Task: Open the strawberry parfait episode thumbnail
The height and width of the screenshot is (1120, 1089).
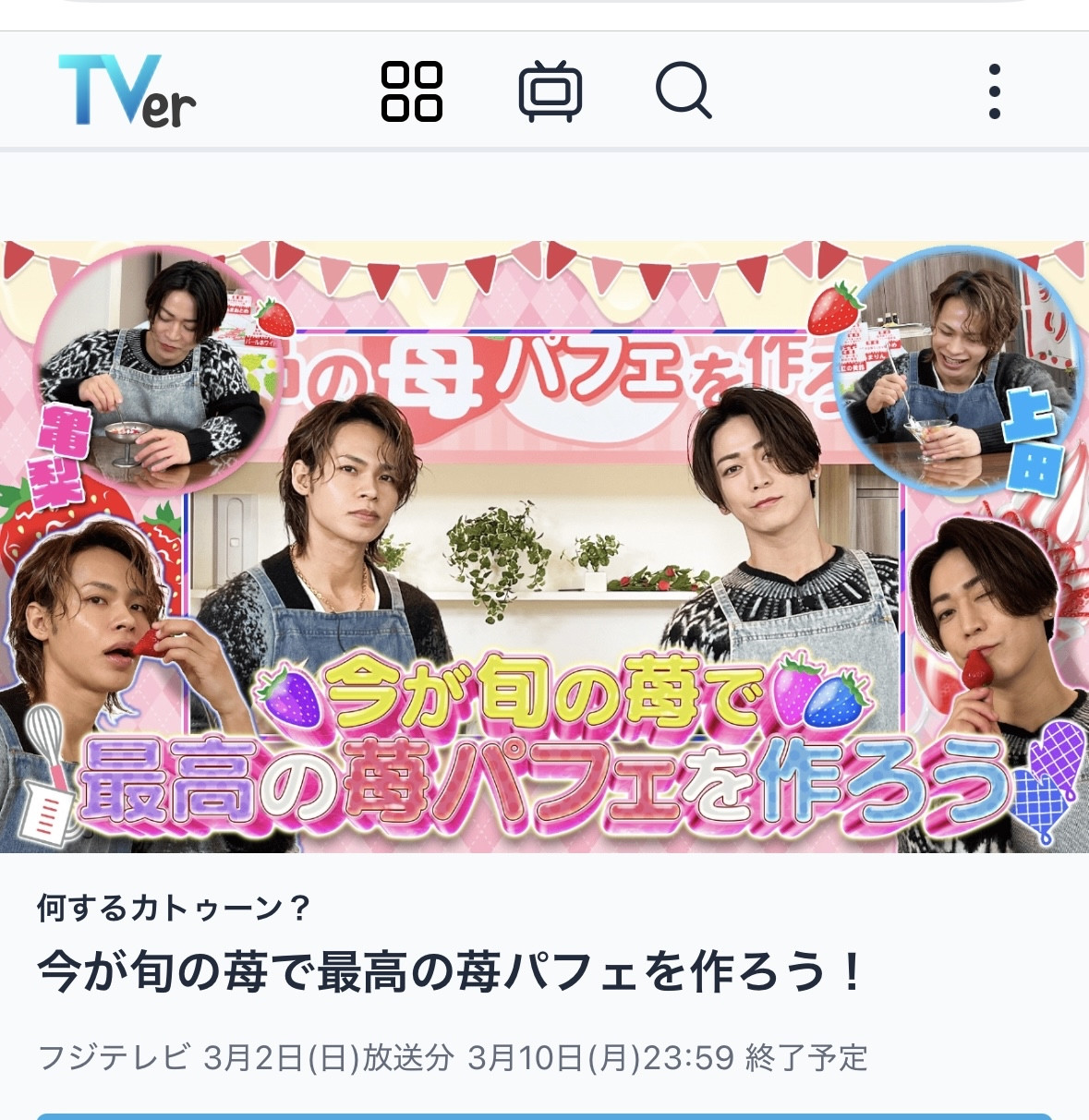Action: 544,547
